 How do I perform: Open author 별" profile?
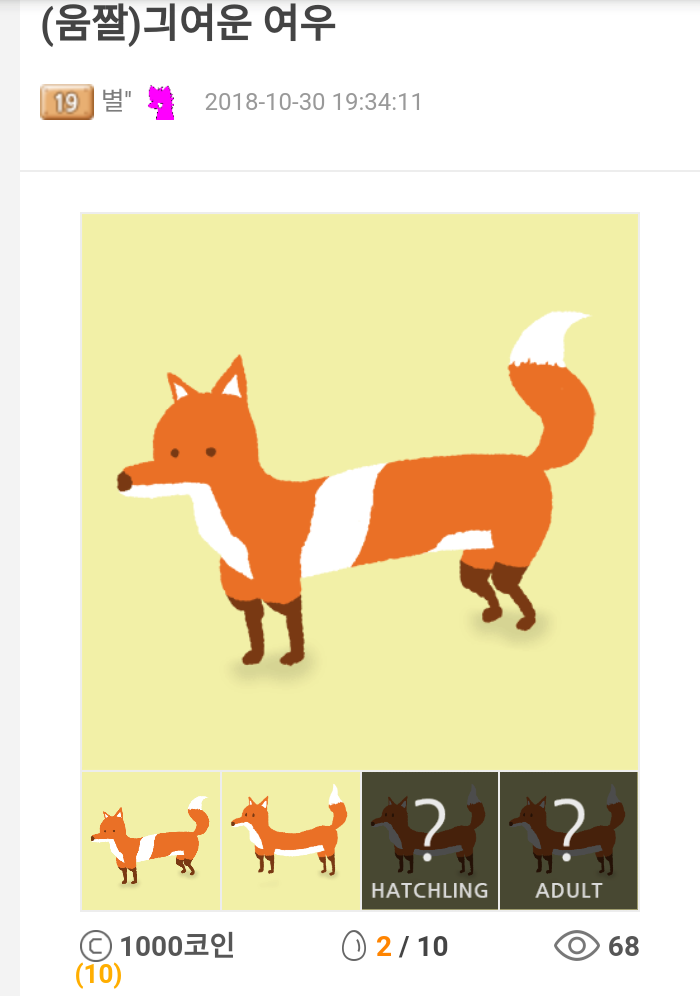coord(118,102)
